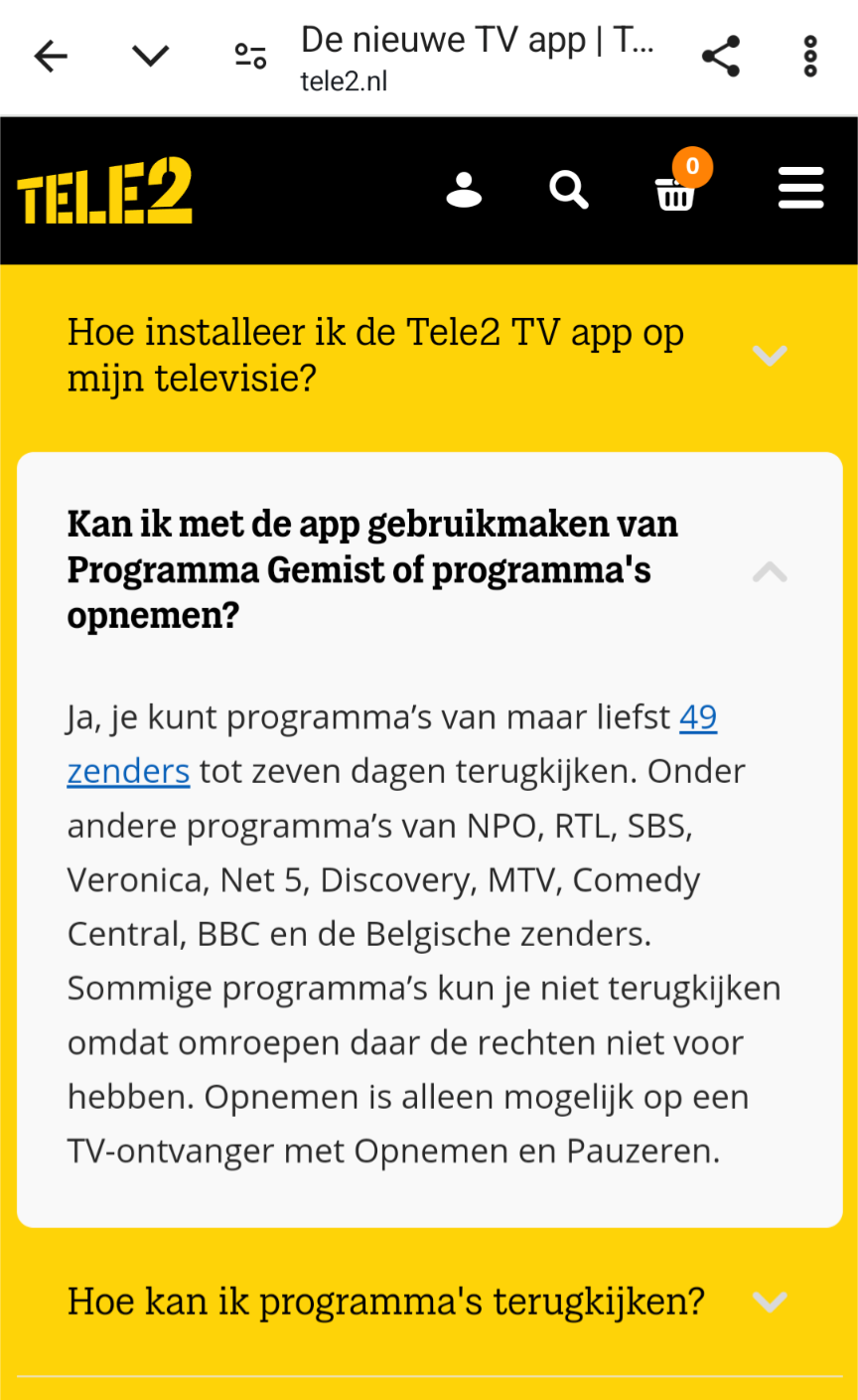Image resolution: width=858 pixels, height=1400 pixels.
Task: Expand 'Hoe installeer ik de Tele2 TV app'
Action: point(429,356)
